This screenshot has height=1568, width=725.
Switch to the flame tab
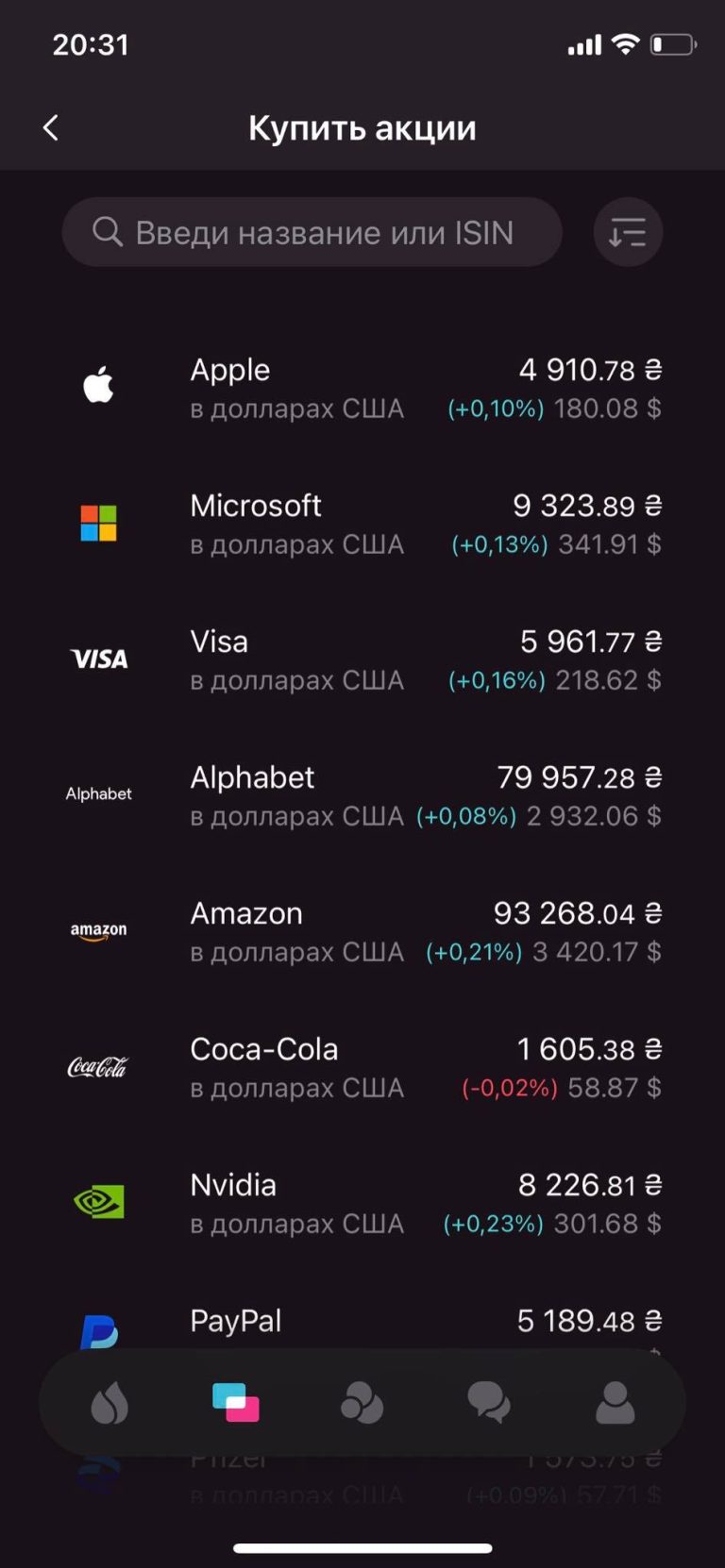[110, 1403]
